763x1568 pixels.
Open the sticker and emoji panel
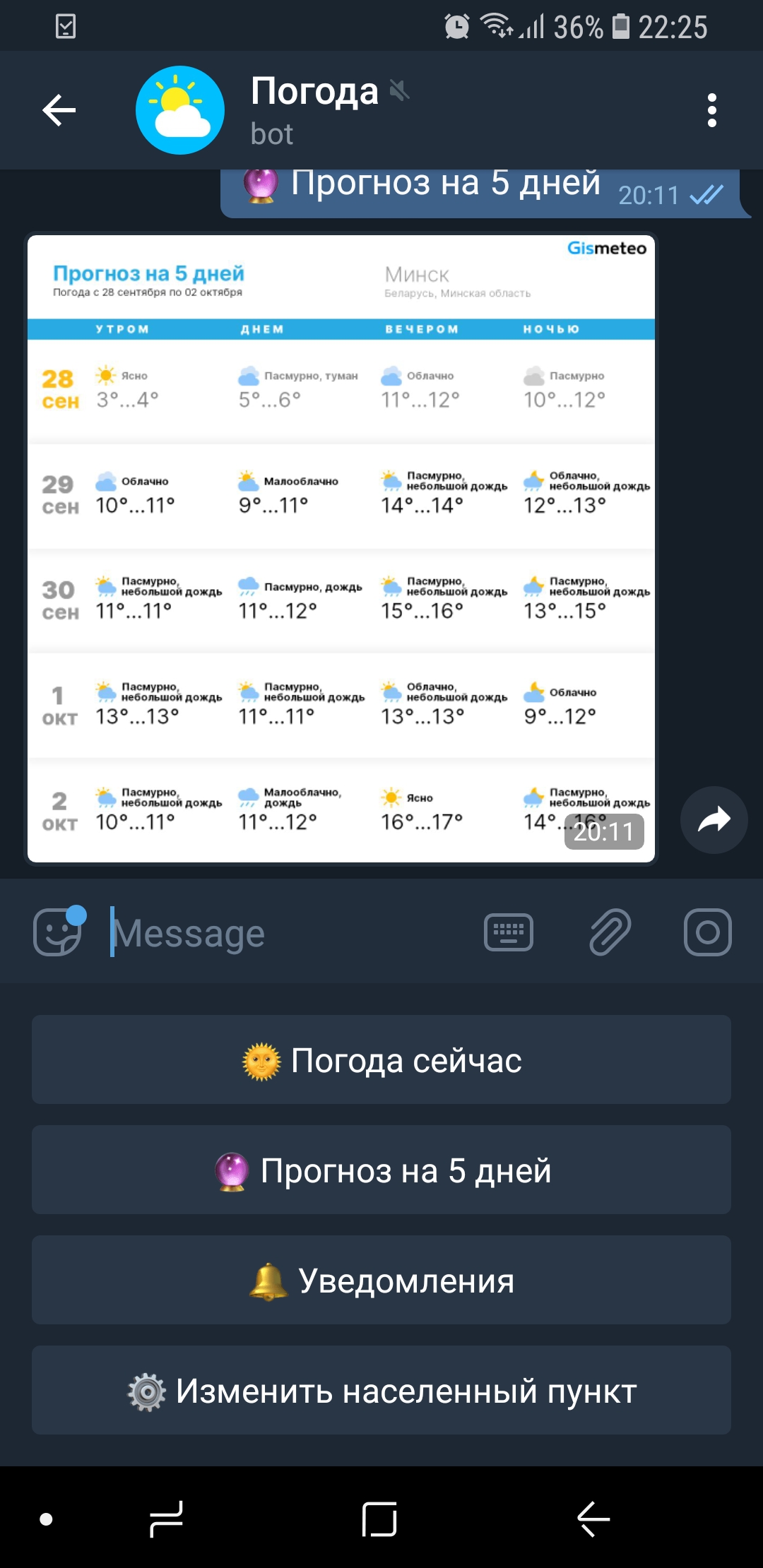pos(59,932)
